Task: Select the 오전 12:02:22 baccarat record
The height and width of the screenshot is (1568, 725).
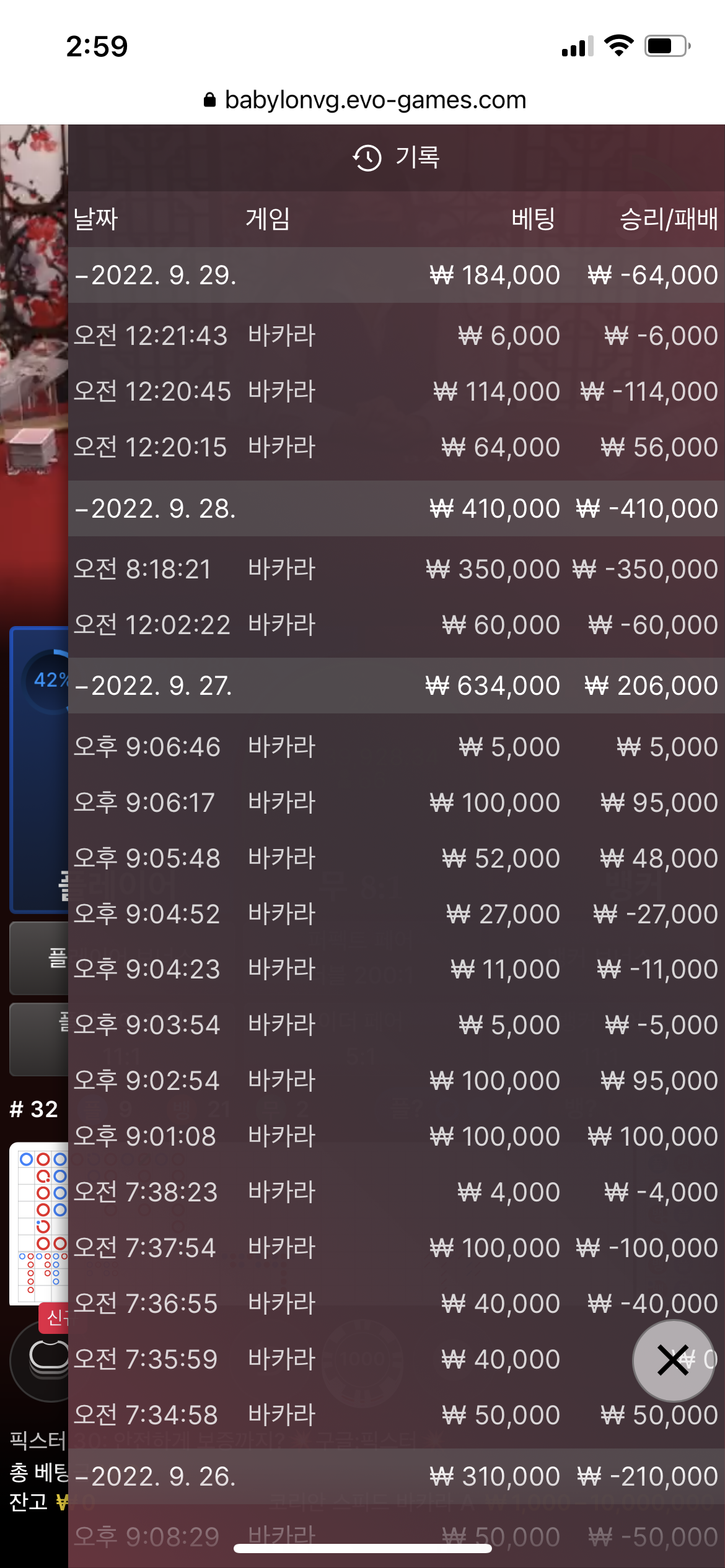Action: pyautogui.click(x=395, y=625)
